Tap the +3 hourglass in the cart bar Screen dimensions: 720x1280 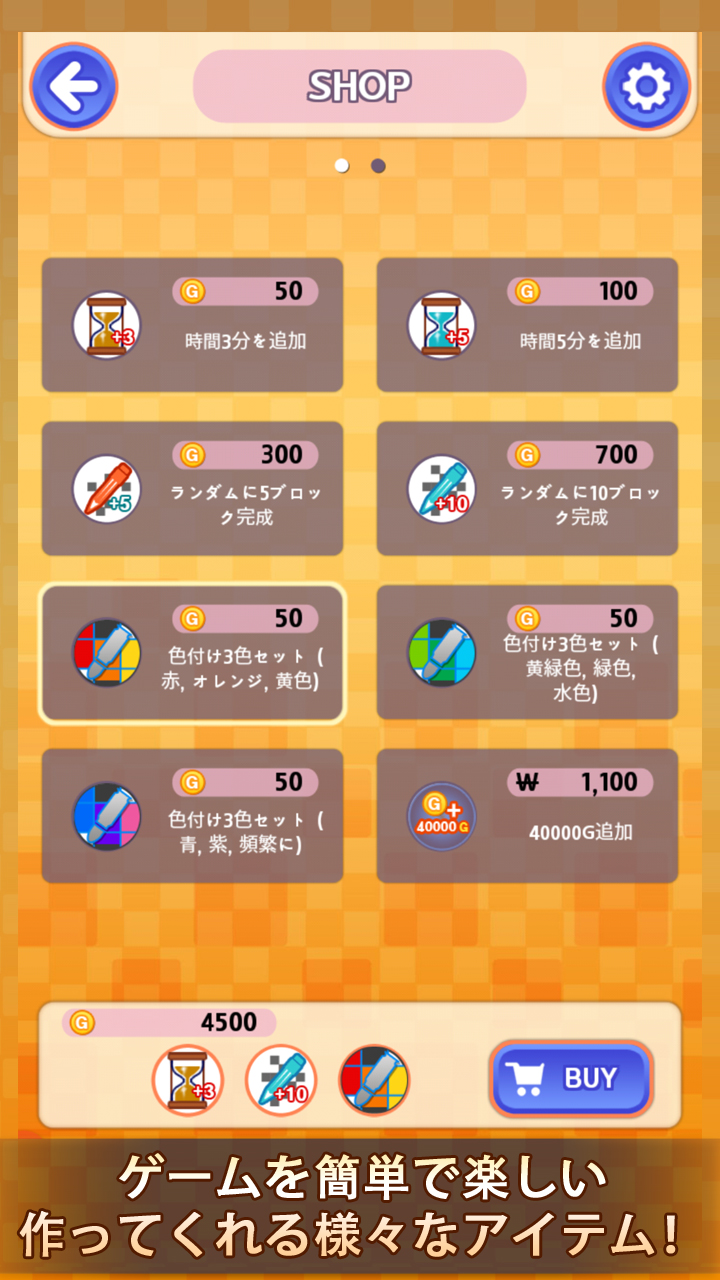188,1080
